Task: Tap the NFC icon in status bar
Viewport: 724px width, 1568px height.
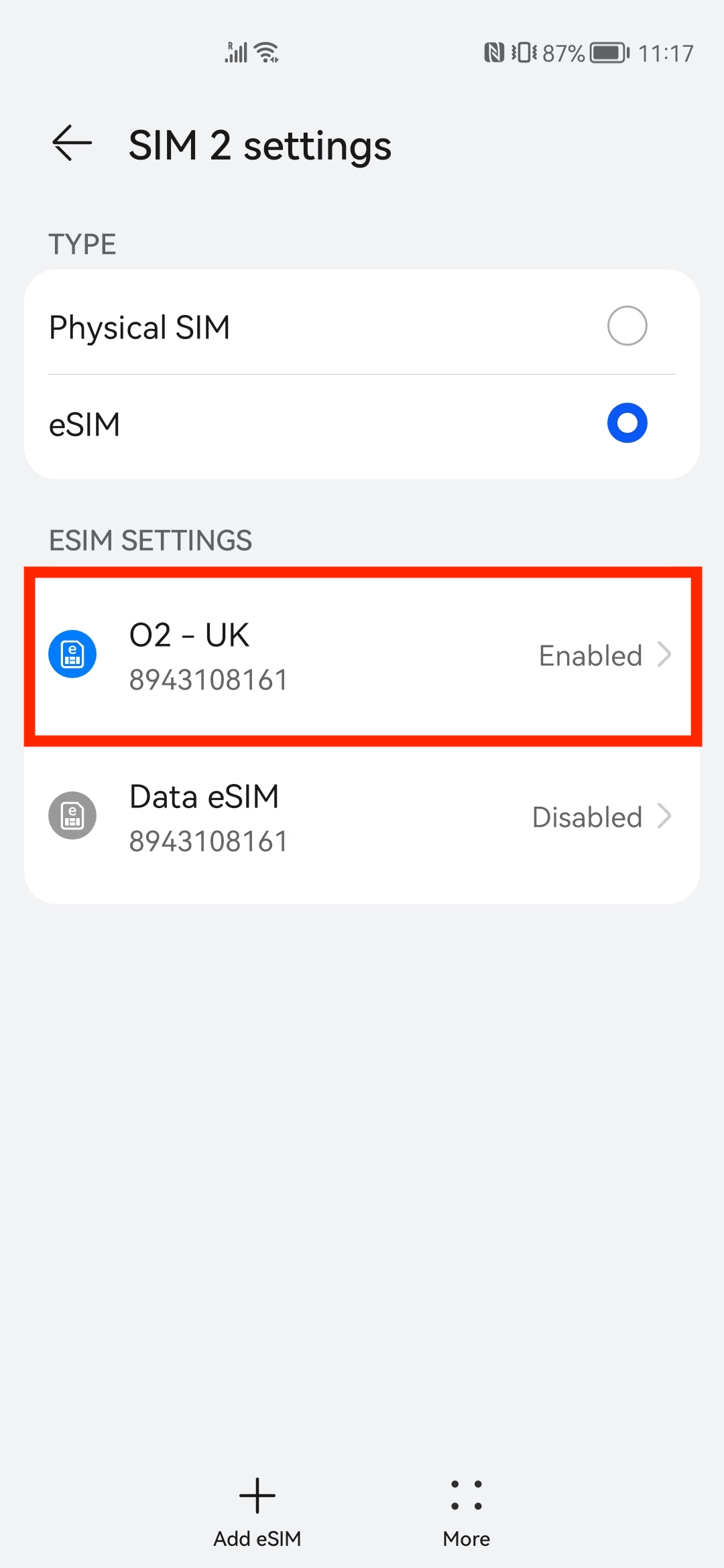Action: [493, 52]
